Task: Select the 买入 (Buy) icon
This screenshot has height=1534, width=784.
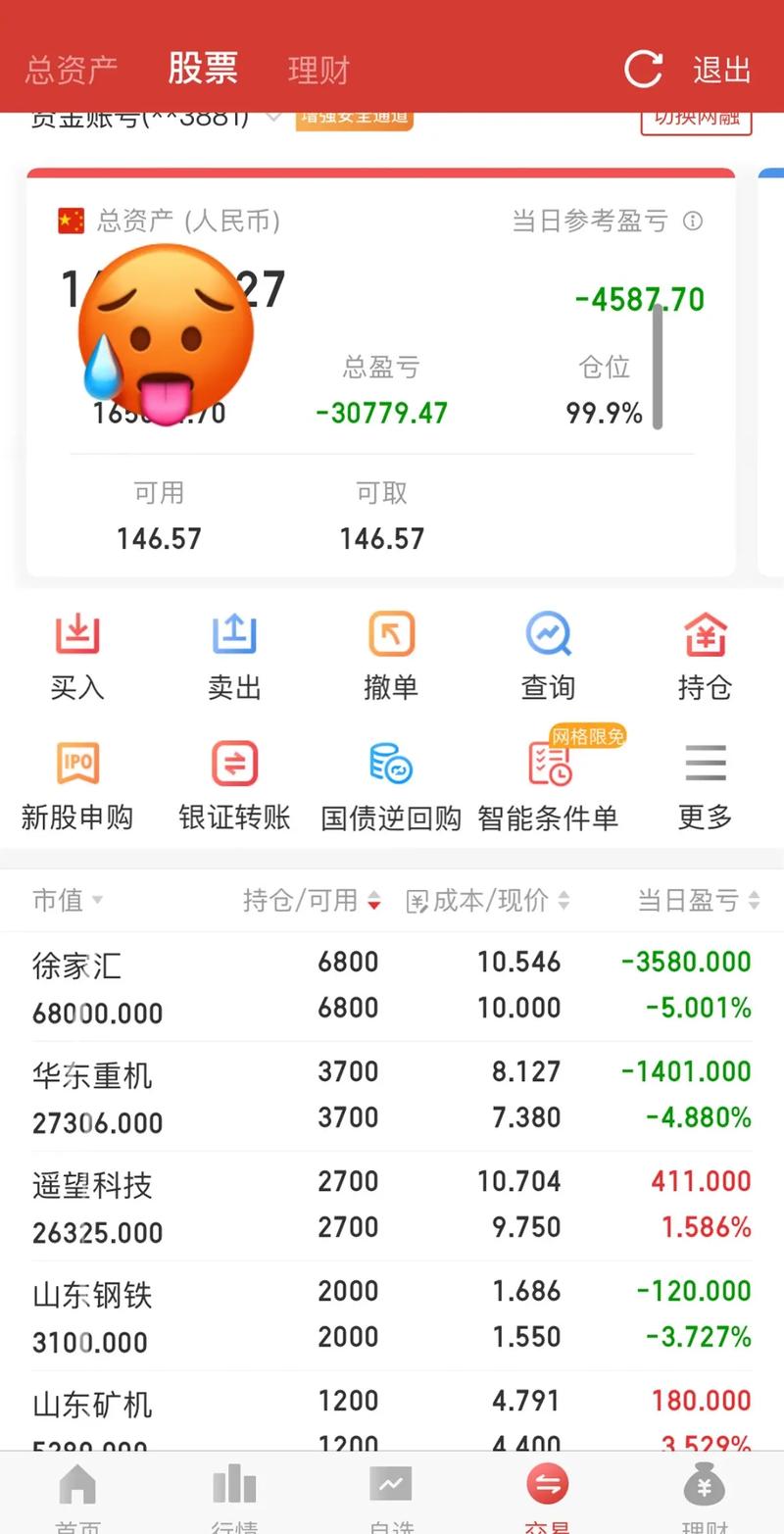Action: tap(77, 655)
